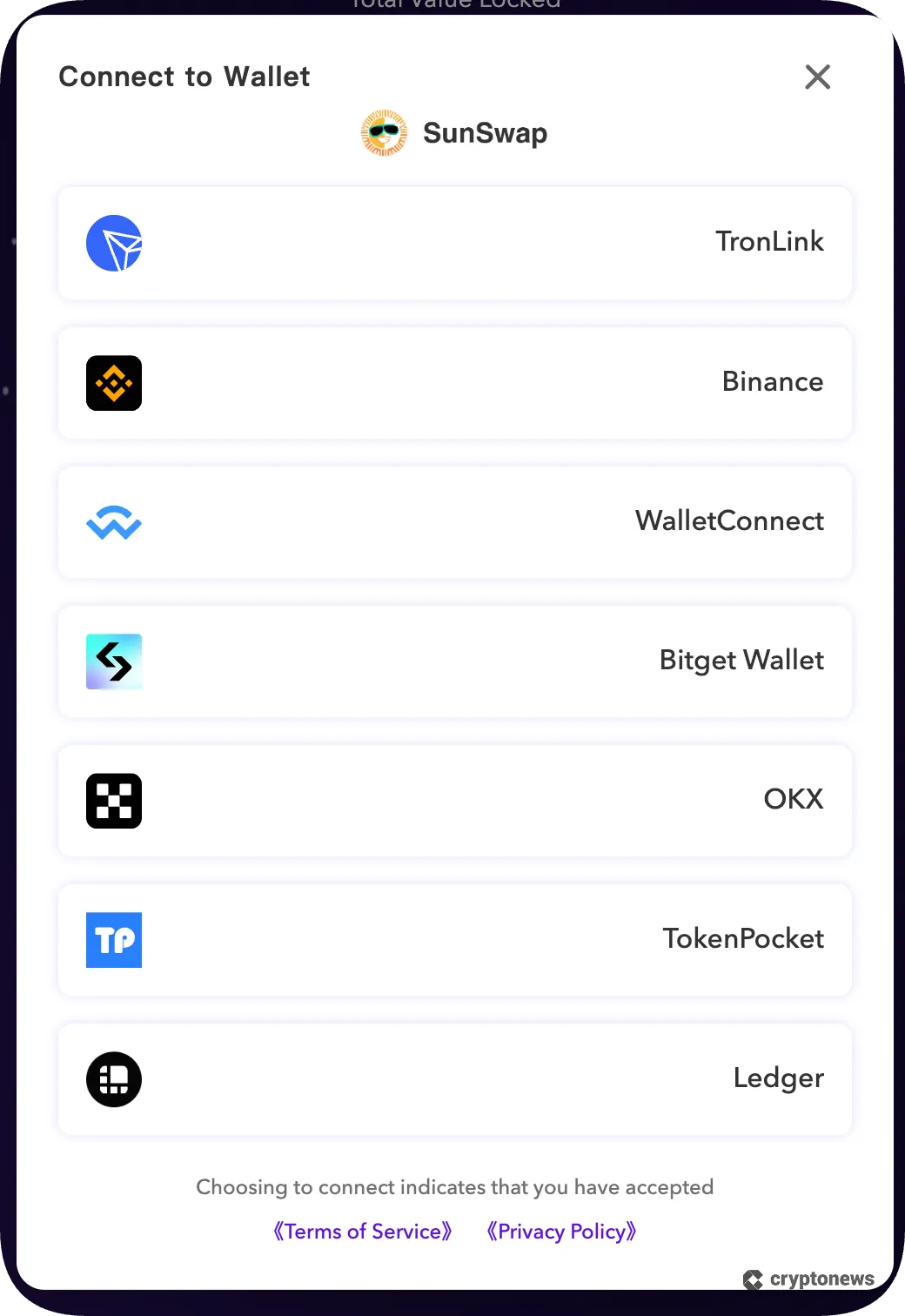Select the TronLink wallet icon
The width and height of the screenshot is (905, 1316).
pyautogui.click(x=114, y=244)
